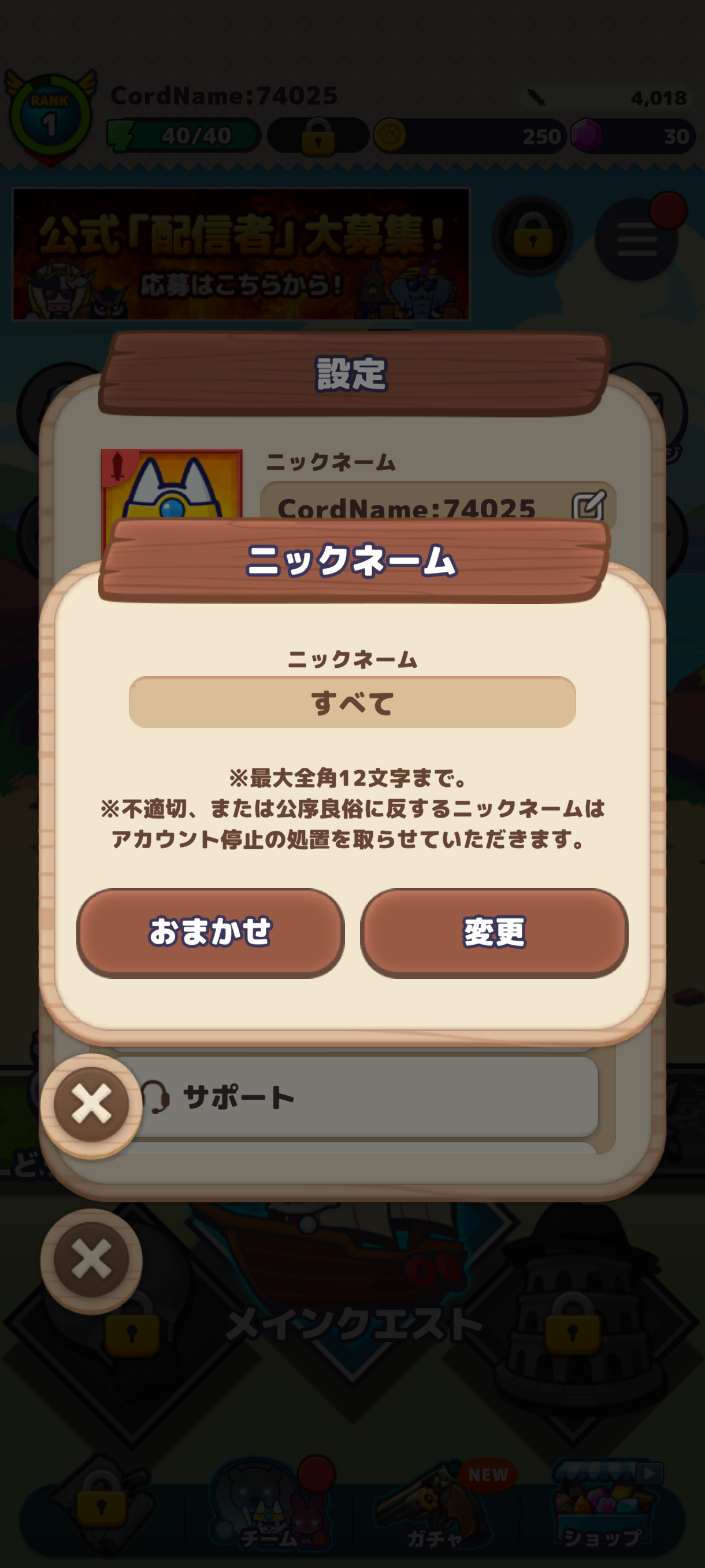Close the ニックネーム dialog

(x=91, y=1105)
